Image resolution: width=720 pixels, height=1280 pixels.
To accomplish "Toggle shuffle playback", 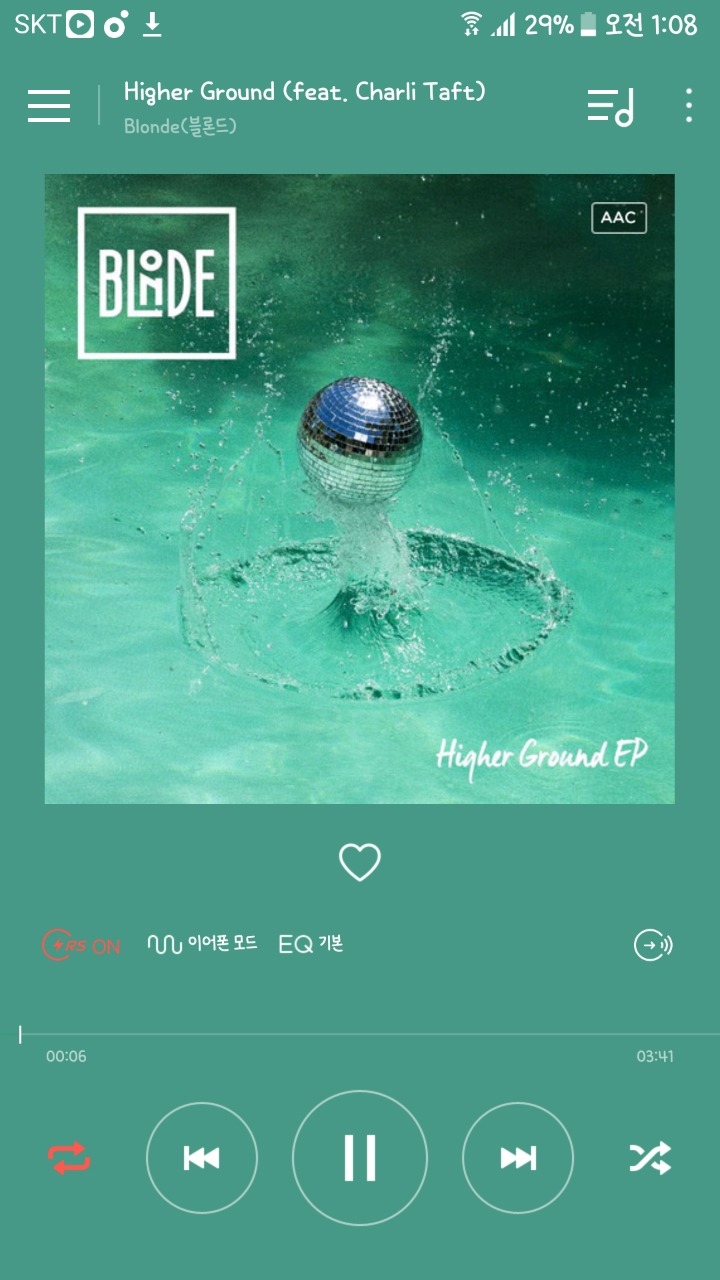I will [650, 1158].
